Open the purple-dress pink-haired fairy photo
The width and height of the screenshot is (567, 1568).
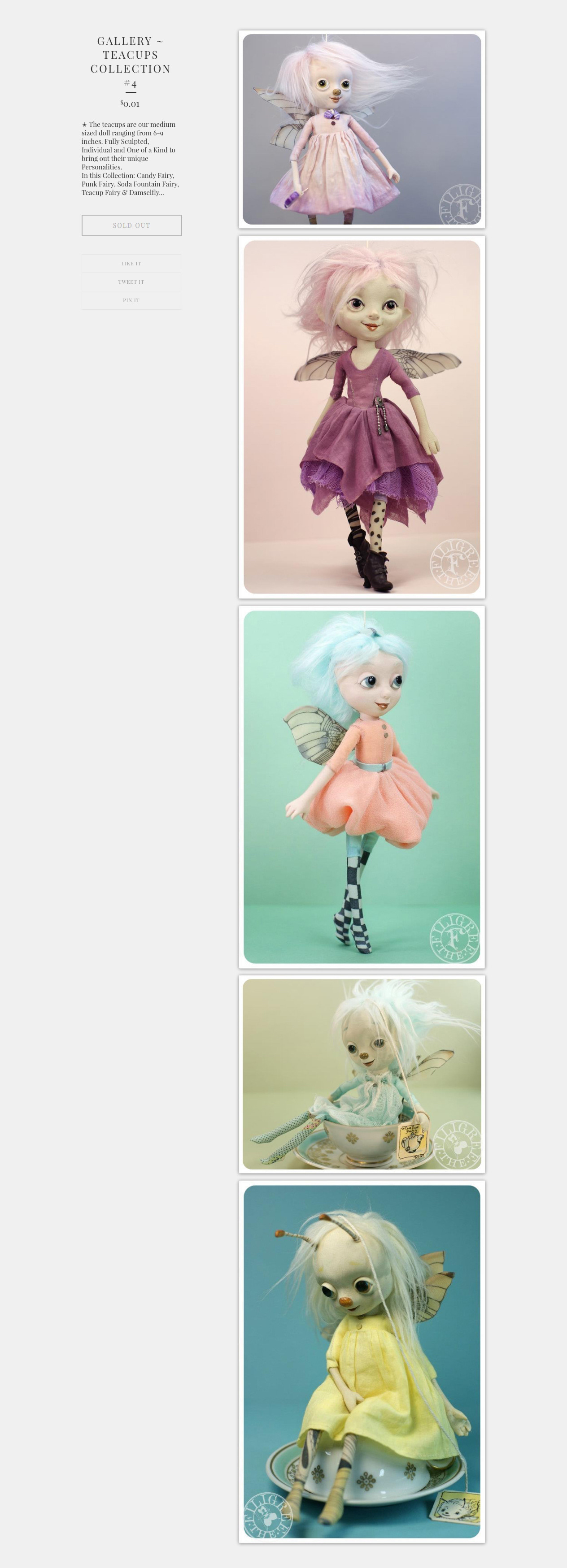pyautogui.click(x=362, y=417)
